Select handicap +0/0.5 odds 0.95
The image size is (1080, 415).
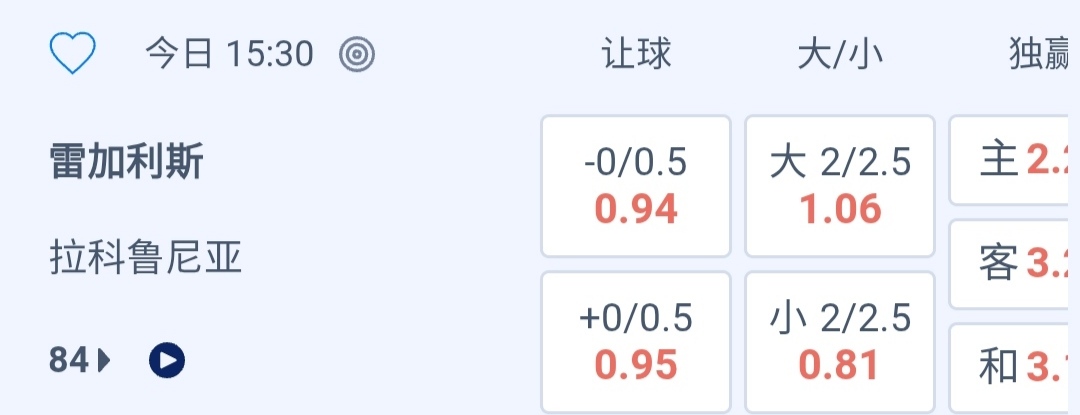click(x=636, y=342)
